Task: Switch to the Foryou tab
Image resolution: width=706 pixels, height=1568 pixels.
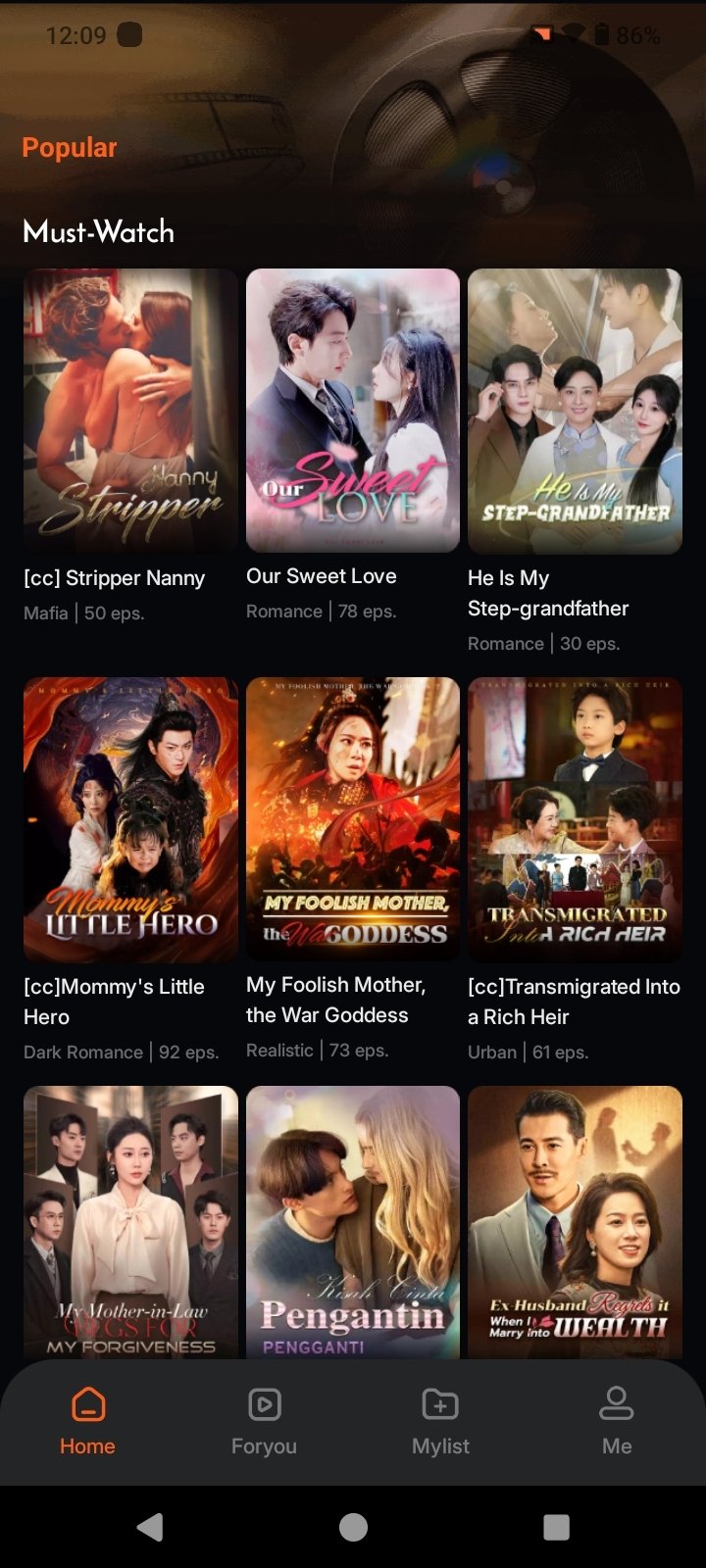Action: 264,1421
